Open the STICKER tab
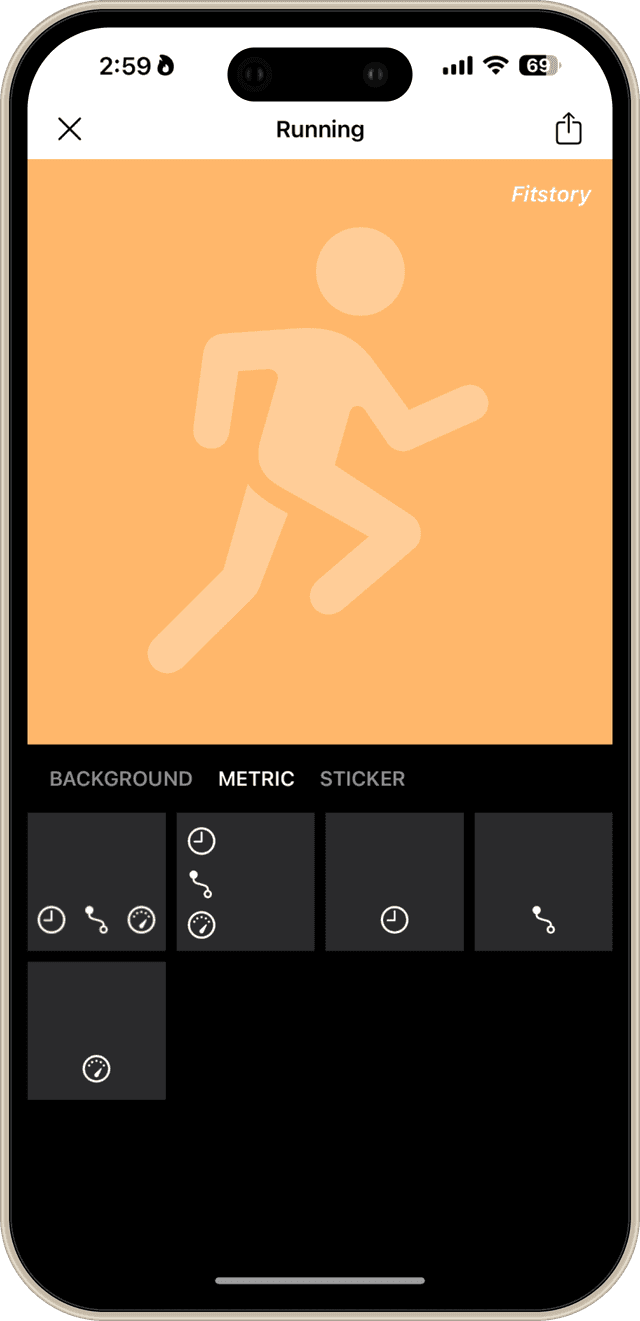640x1321 pixels. 362,779
